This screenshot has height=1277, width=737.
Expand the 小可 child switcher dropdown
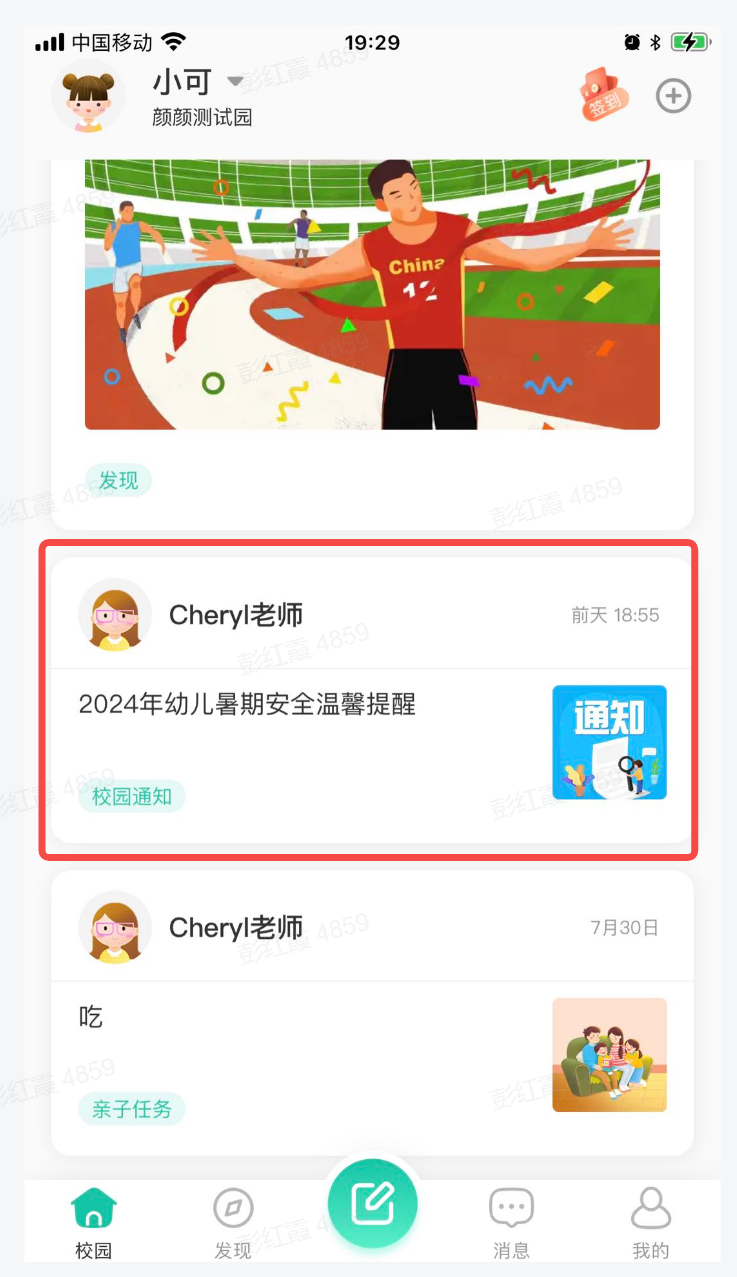pyautogui.click(x=235, y=81)
